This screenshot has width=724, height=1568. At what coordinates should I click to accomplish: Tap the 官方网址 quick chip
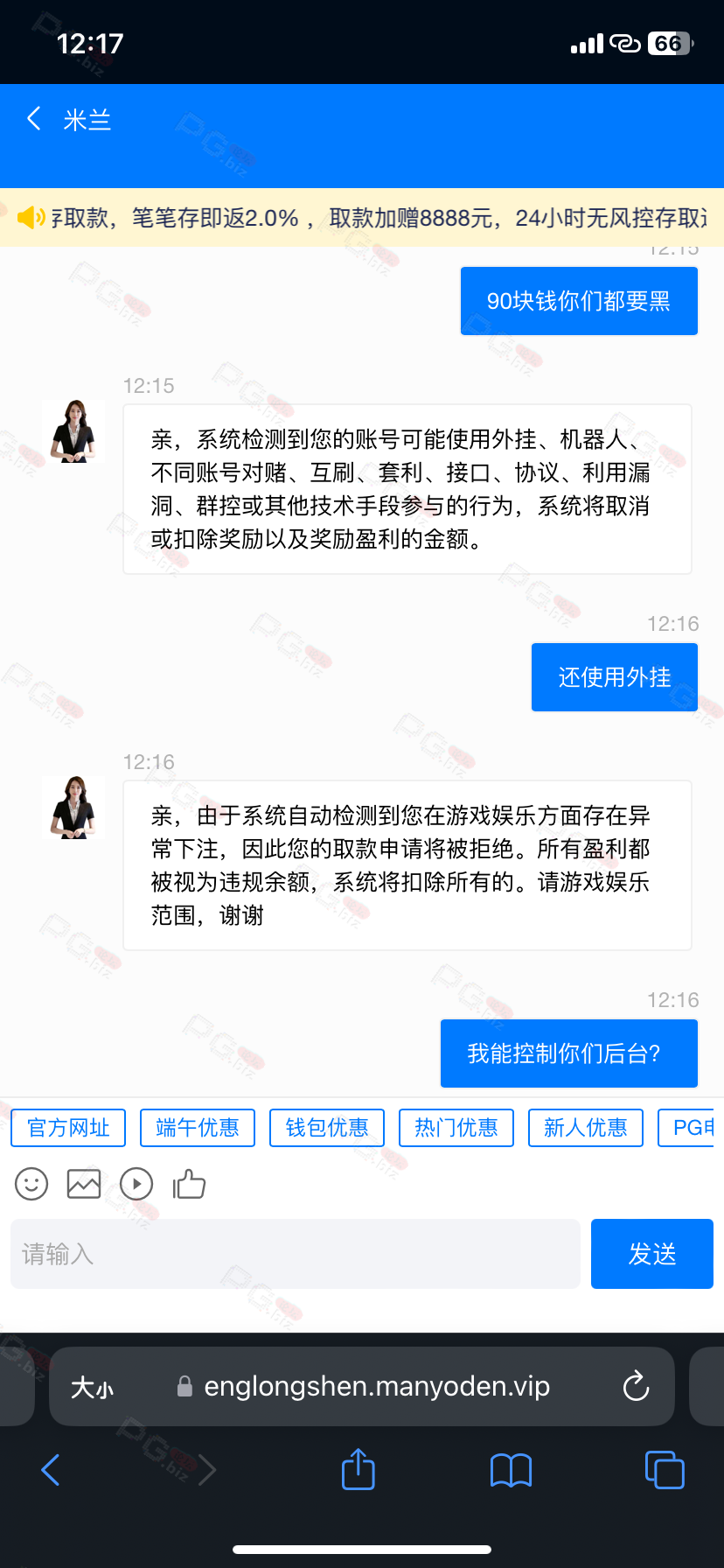[x=68, y=1128]
